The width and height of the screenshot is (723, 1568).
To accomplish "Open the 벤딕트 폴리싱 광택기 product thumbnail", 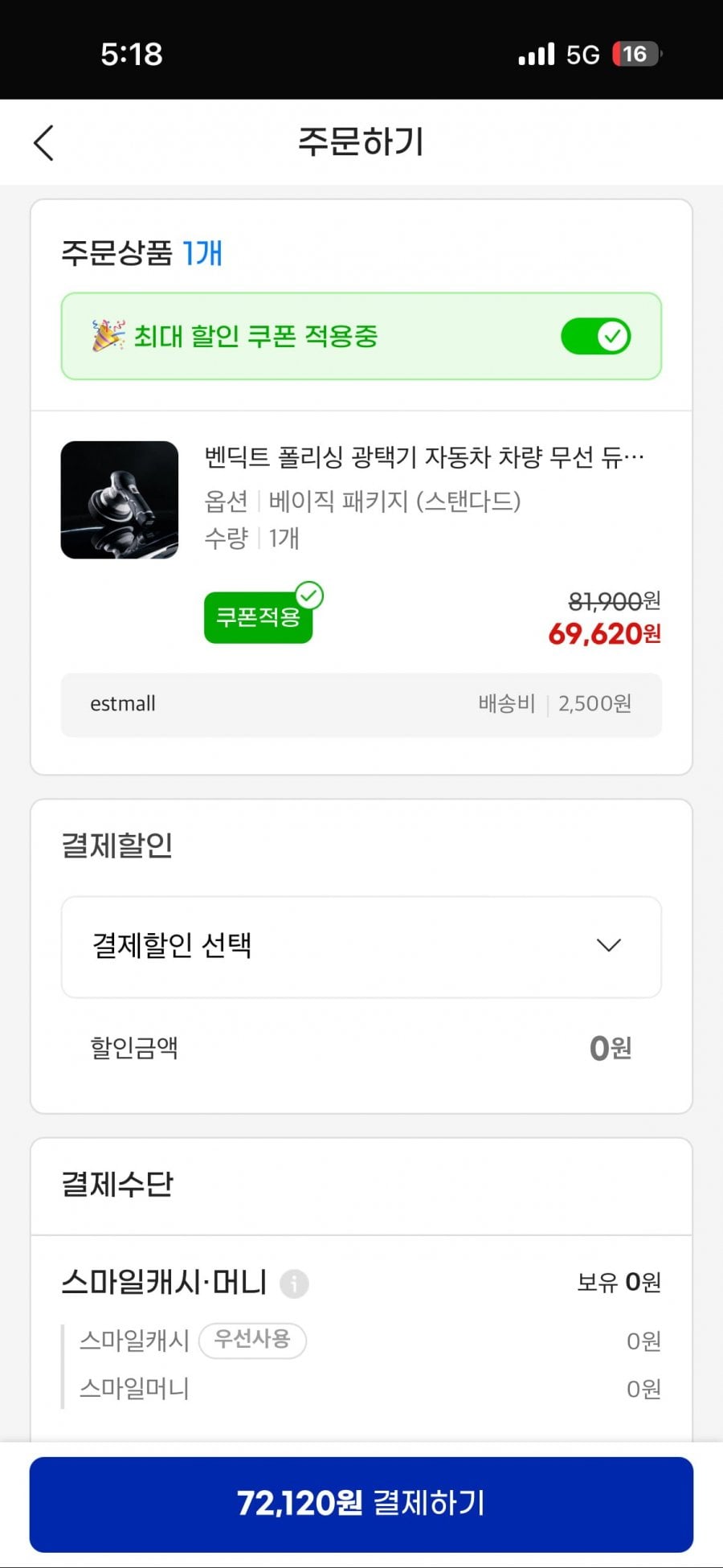I will 120,500.
